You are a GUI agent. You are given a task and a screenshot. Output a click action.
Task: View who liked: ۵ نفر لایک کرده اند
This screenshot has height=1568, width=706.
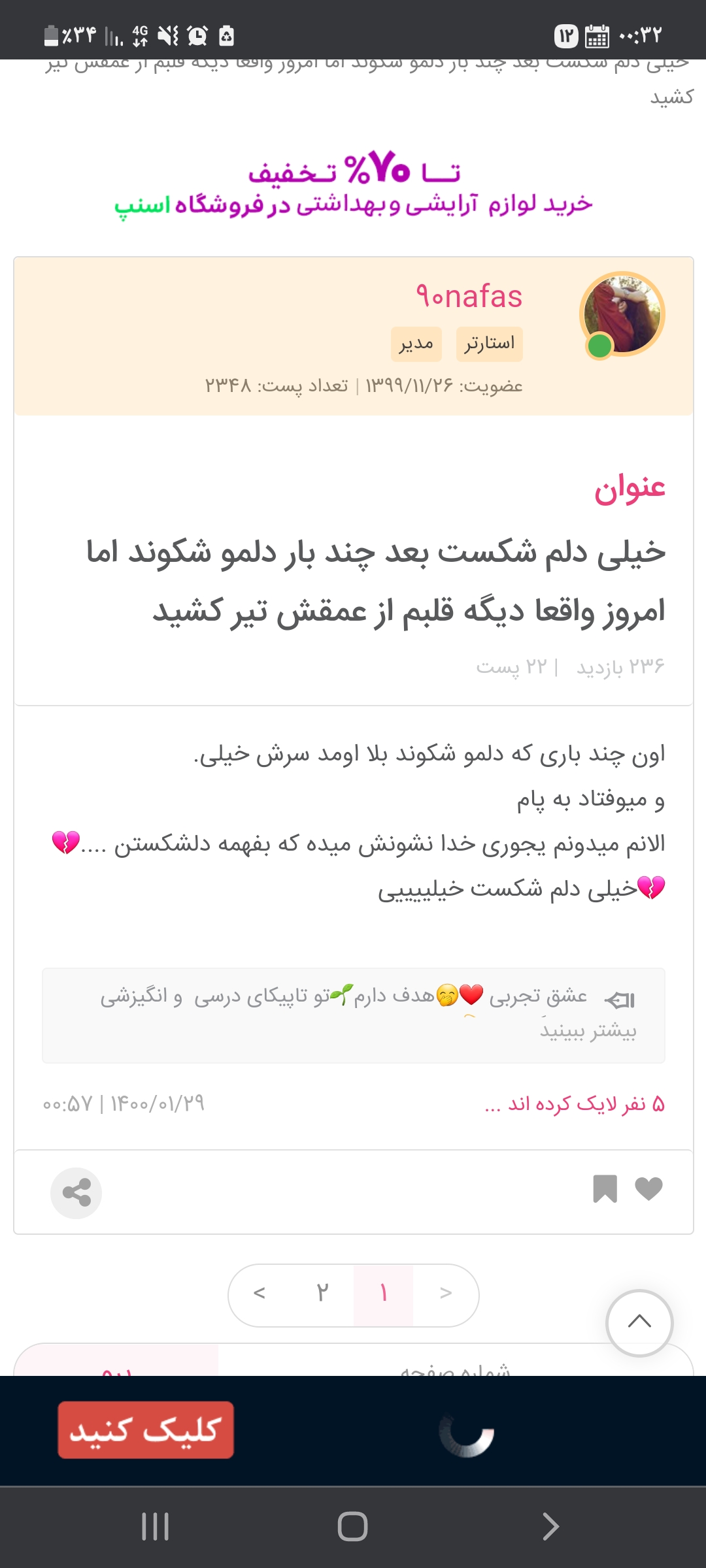point(574,1104)
